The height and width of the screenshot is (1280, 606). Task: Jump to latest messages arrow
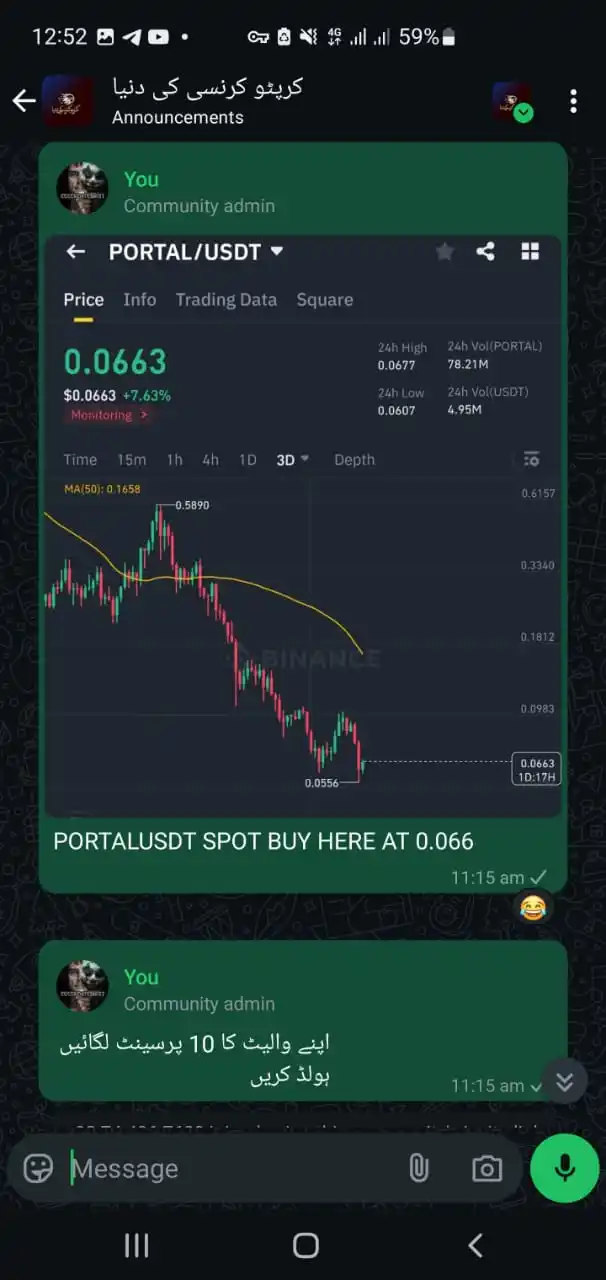pyautogui.click(x=565, y=1081)
